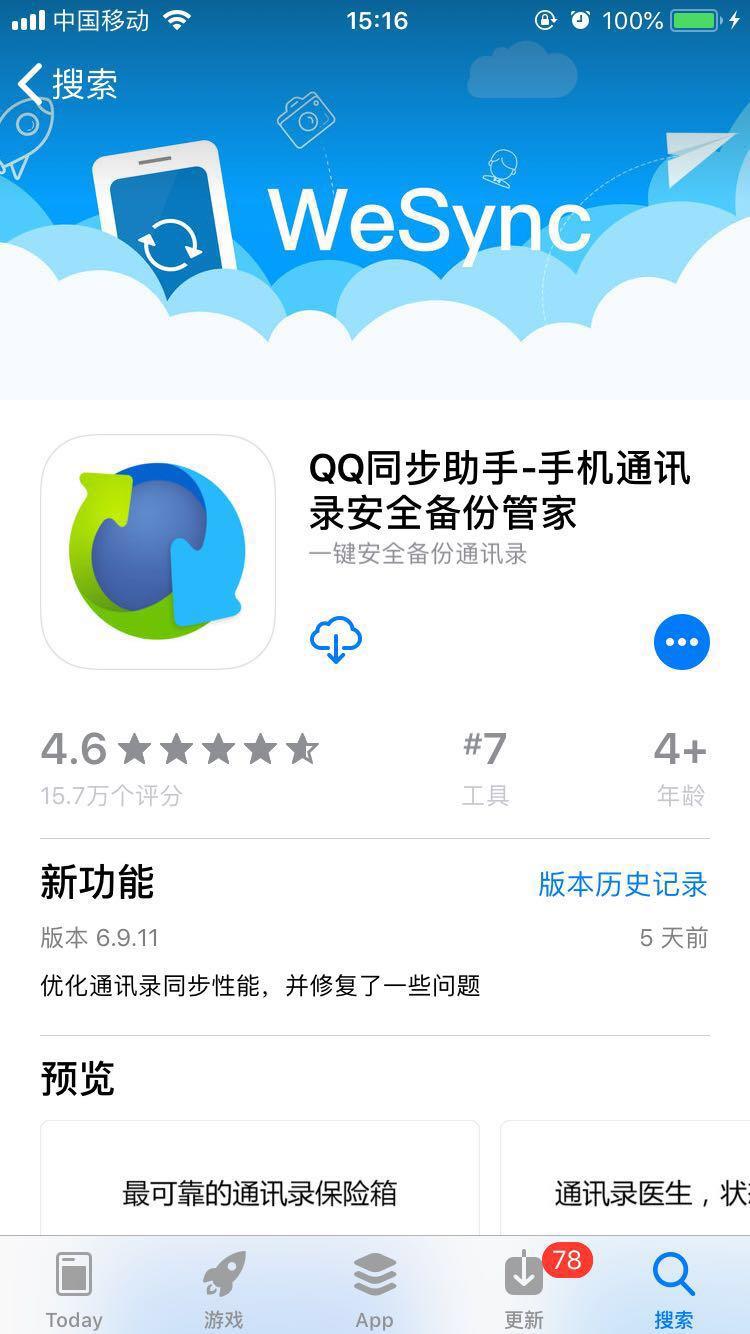Tap the cloud download icon to install WeSync
The image size is (750, 1334).
[x=335, y=642]
